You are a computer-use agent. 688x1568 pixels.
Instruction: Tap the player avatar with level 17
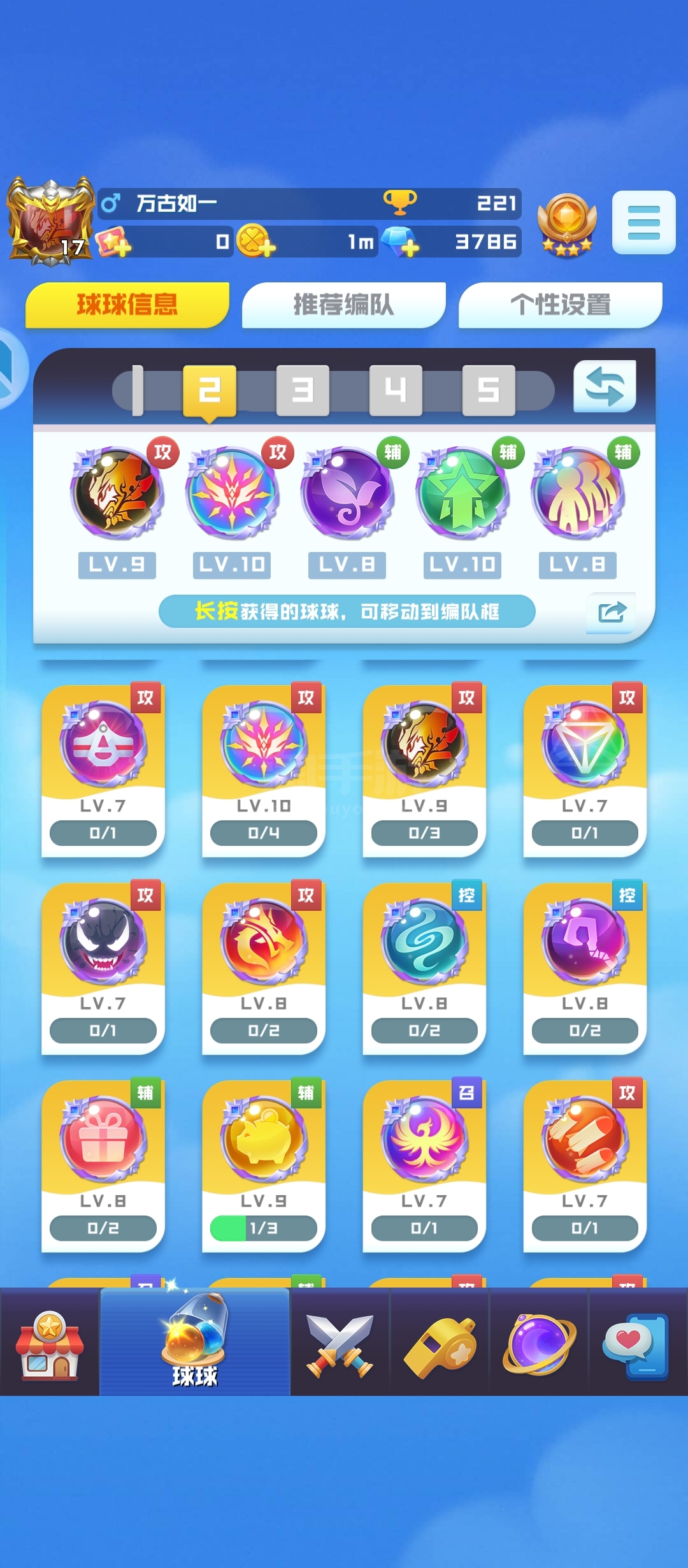[50, 220]
